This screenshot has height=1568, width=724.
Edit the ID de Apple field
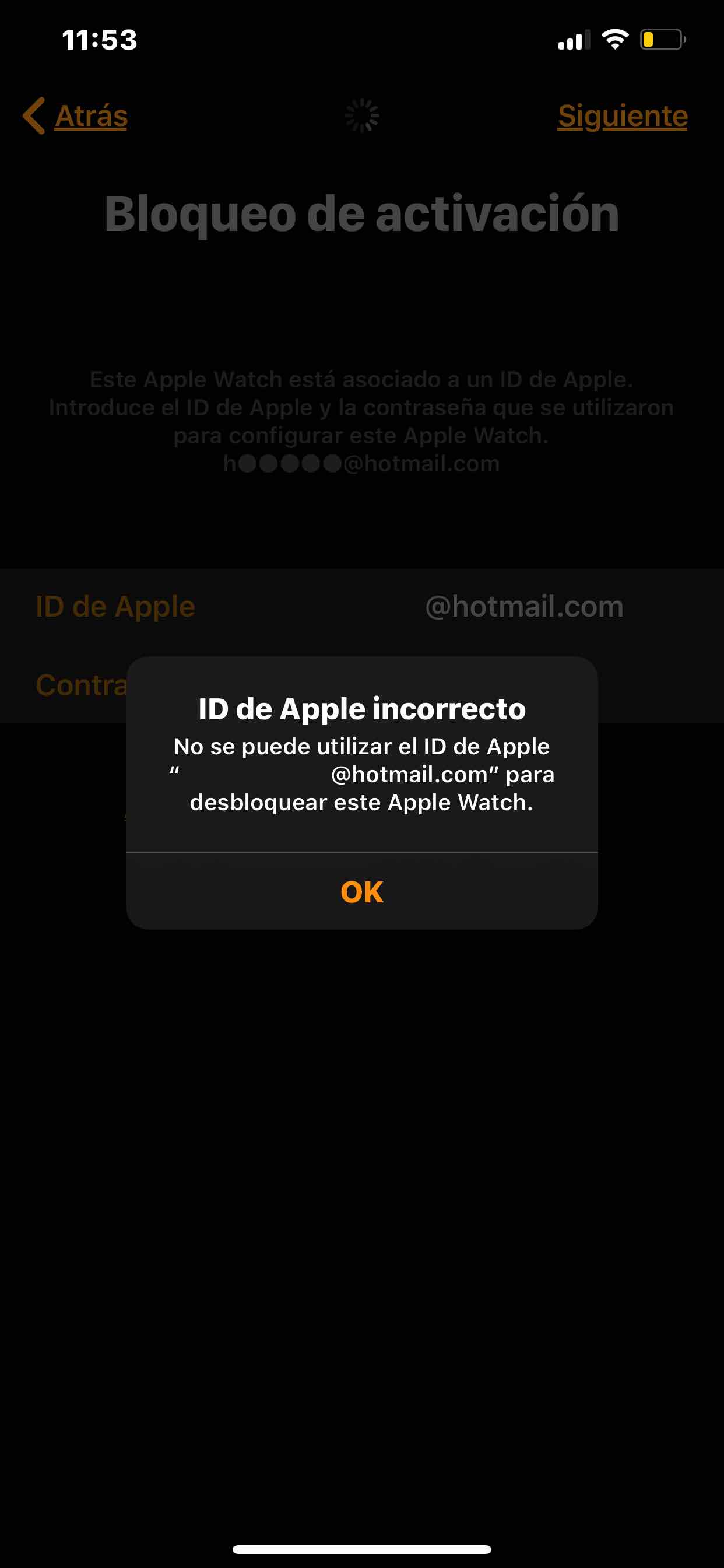[362, 607]
